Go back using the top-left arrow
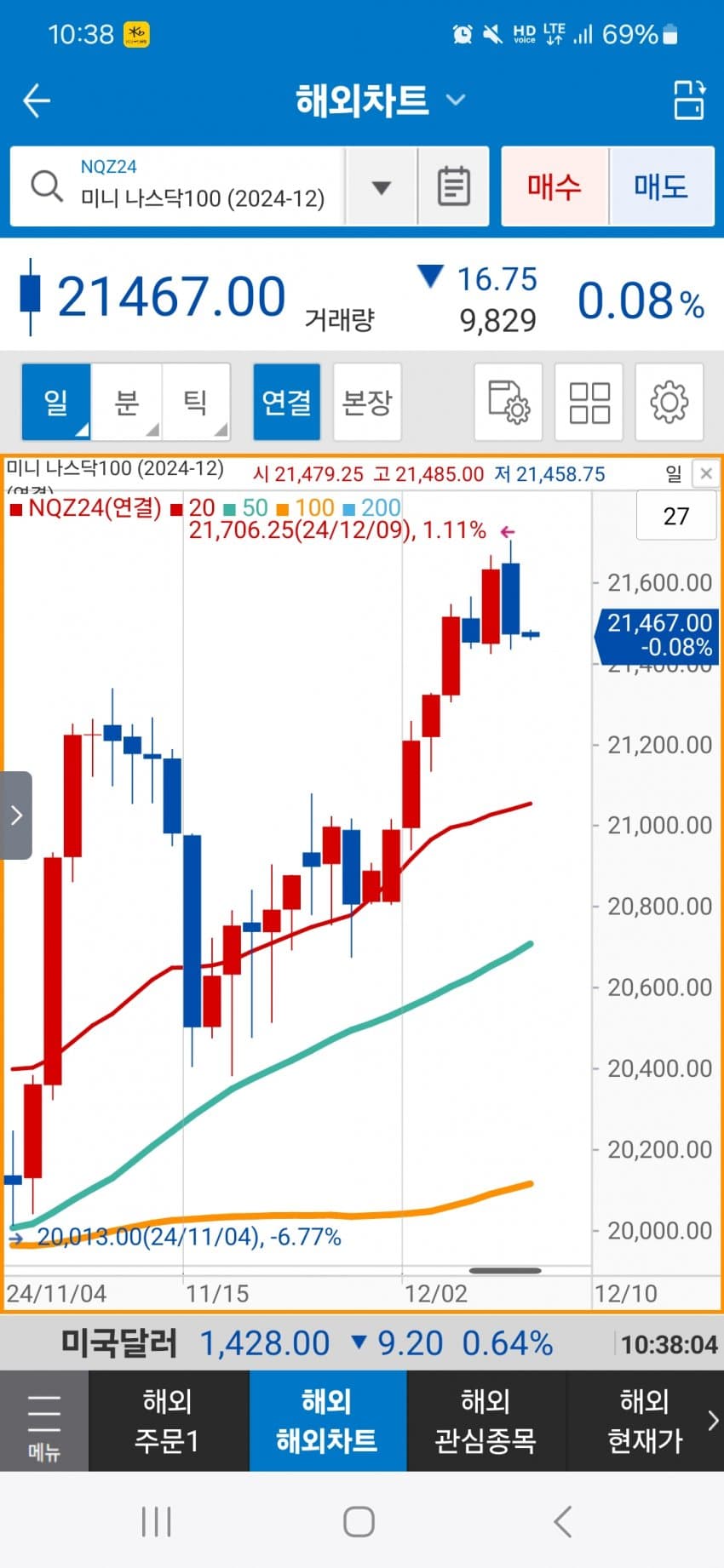 click(x=37, y=100)
